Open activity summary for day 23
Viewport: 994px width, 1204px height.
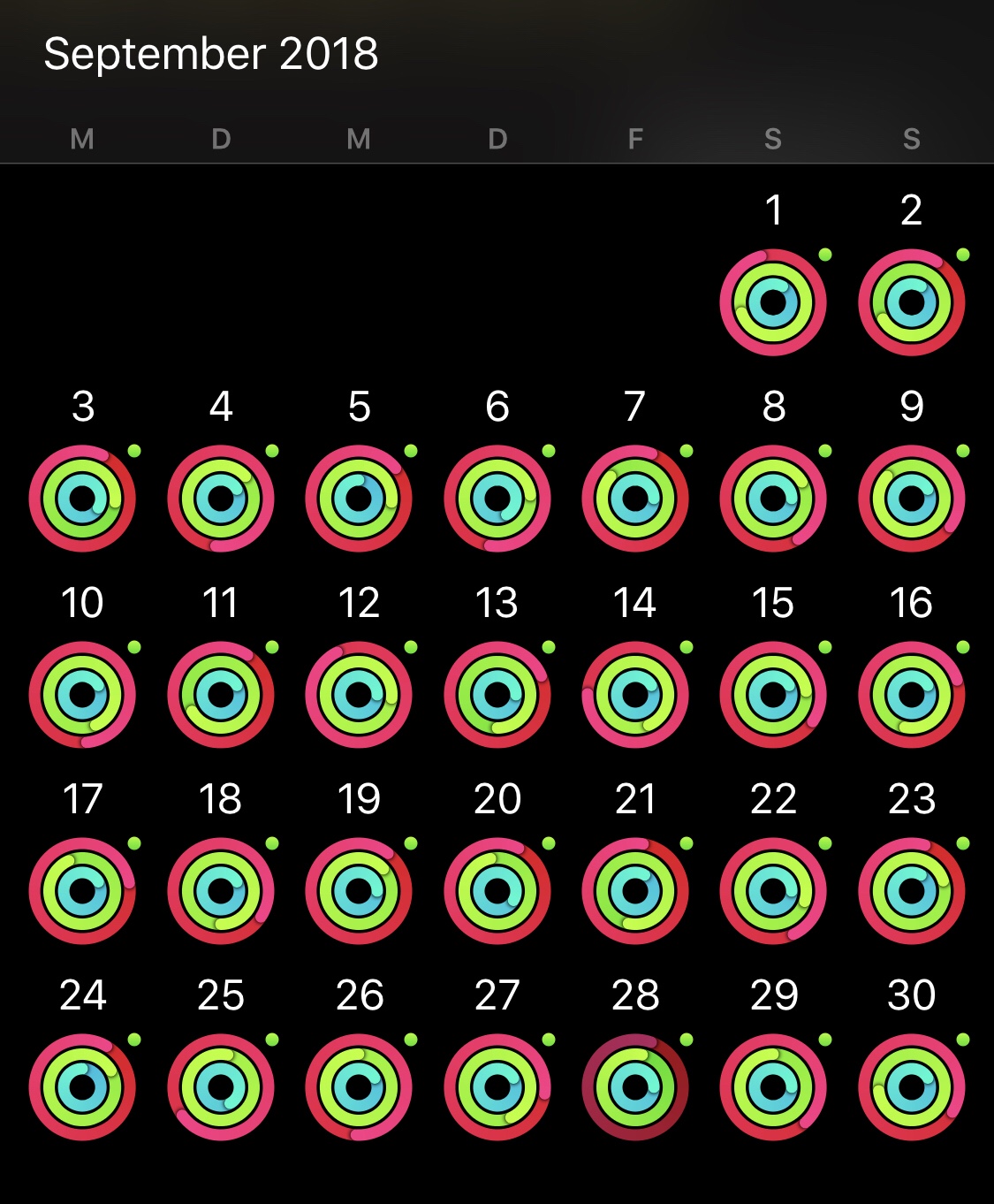click(x=911, y=891)
